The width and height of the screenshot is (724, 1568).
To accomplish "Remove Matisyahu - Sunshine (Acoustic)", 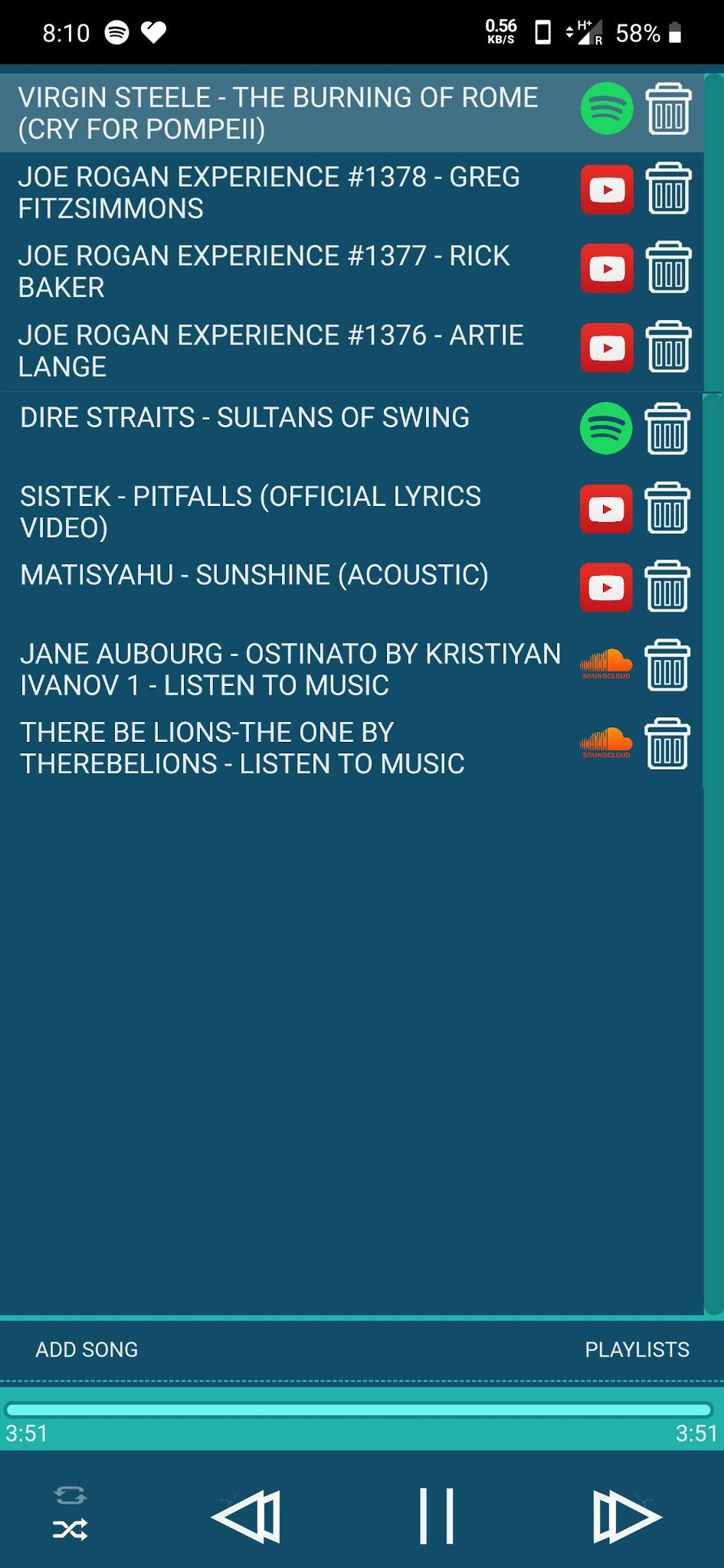I will [667, 587].
